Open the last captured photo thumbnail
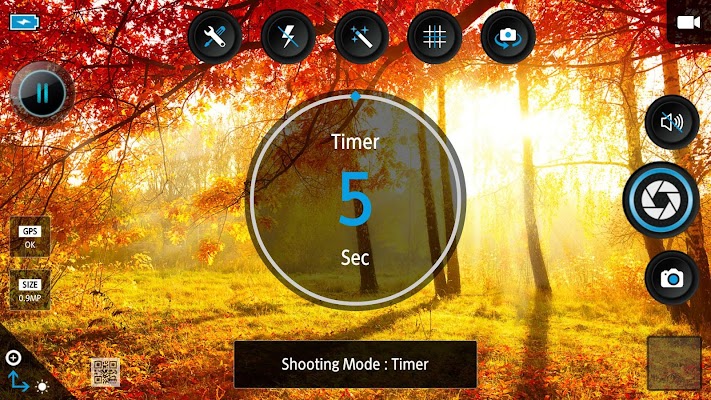The height and width of the screenshot is (400, 711). [x=674, y=363]
